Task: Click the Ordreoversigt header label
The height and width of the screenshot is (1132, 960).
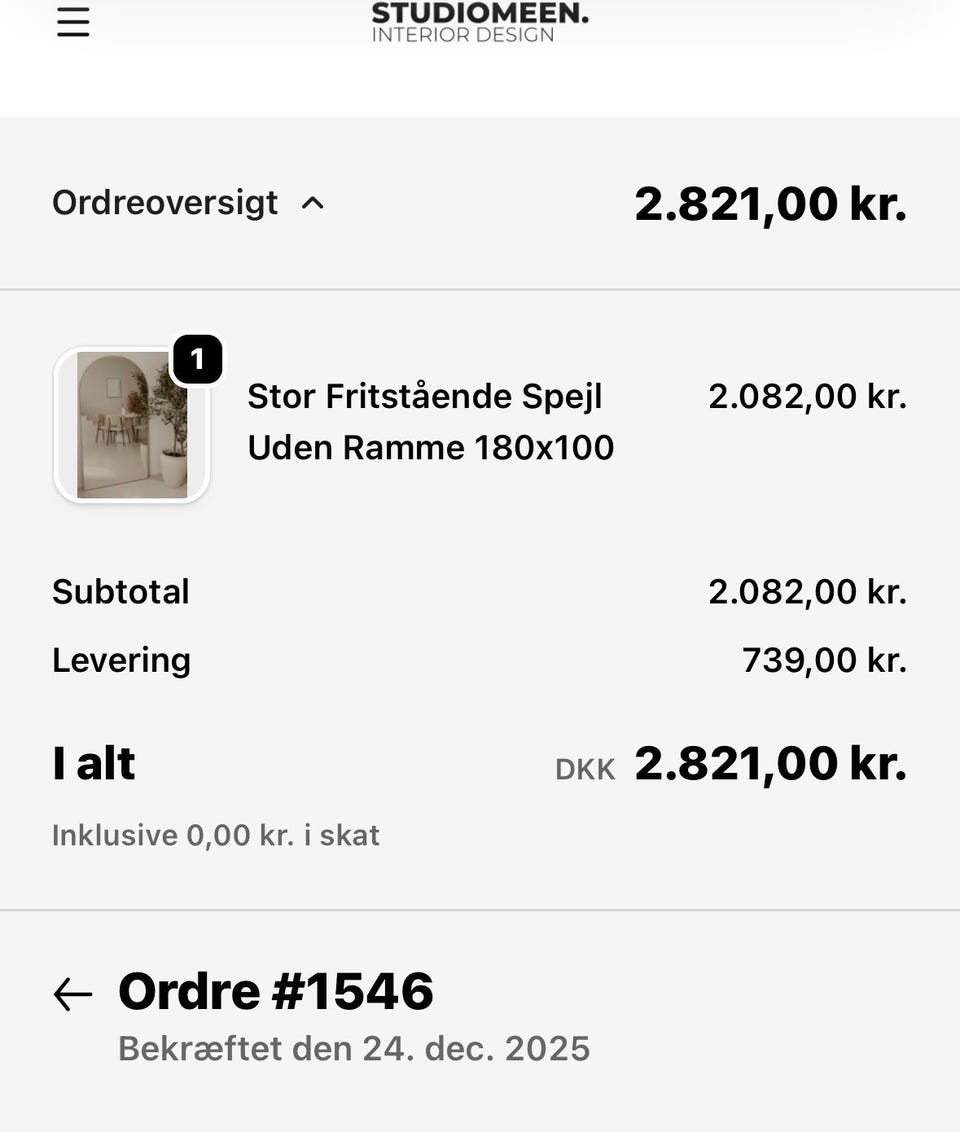Action: click(x=164, y=203)
